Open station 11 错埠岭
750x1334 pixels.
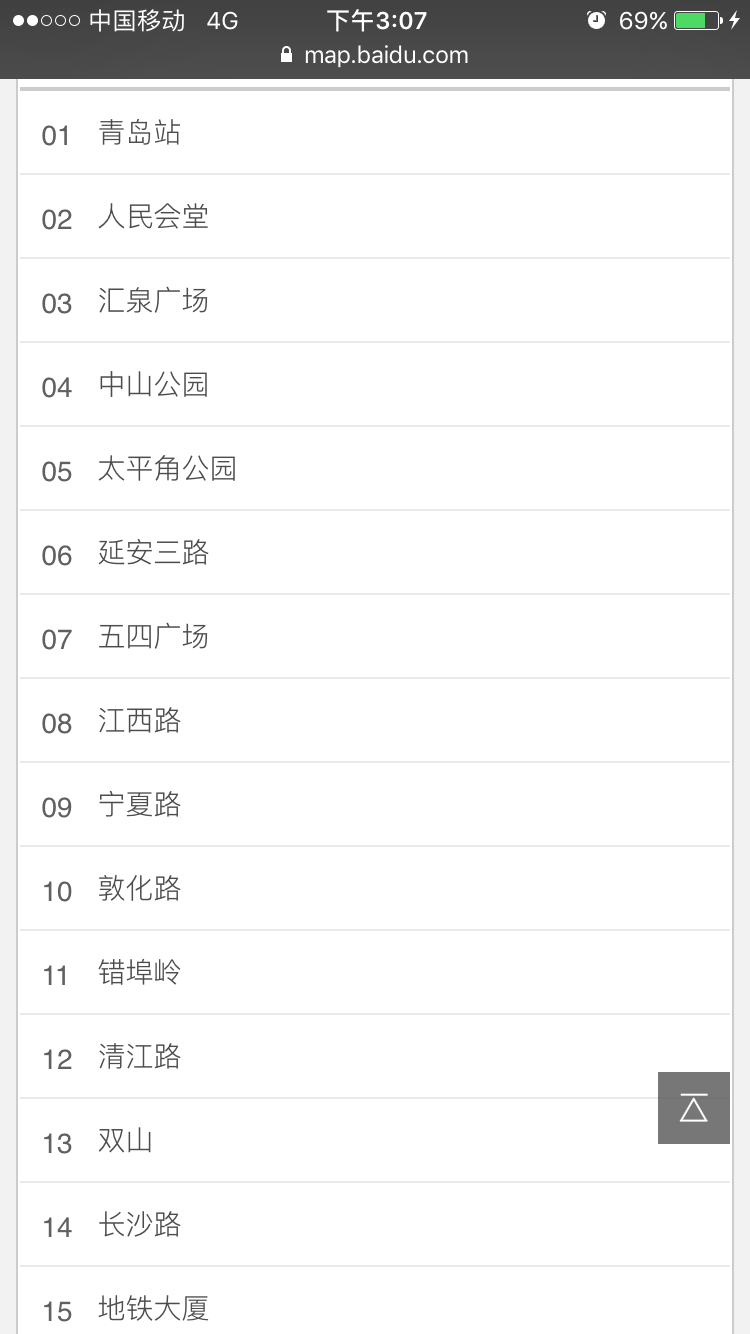pyautogui.click(x=375, y=973)
